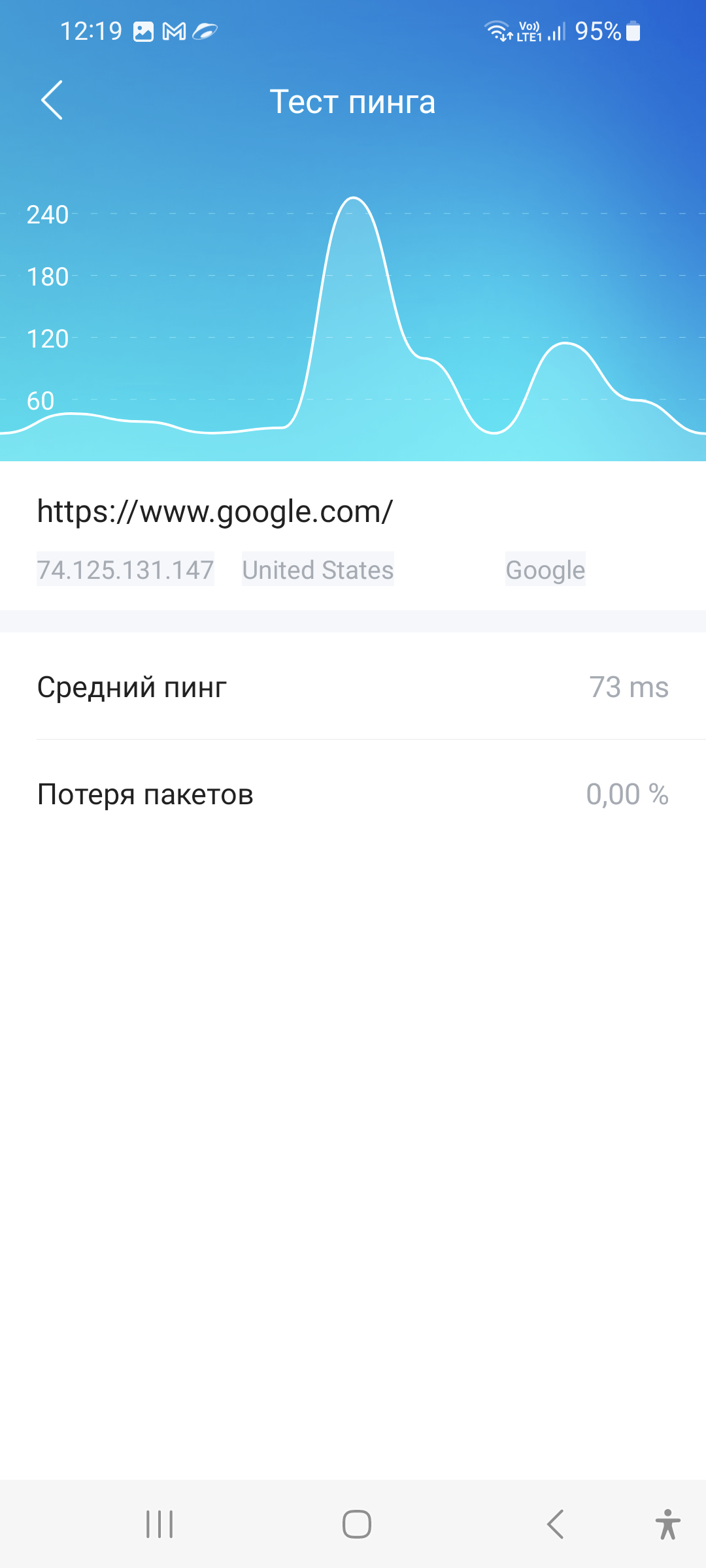Go back from the ping test screen
Screen dimensions: 706x1568
52,101
